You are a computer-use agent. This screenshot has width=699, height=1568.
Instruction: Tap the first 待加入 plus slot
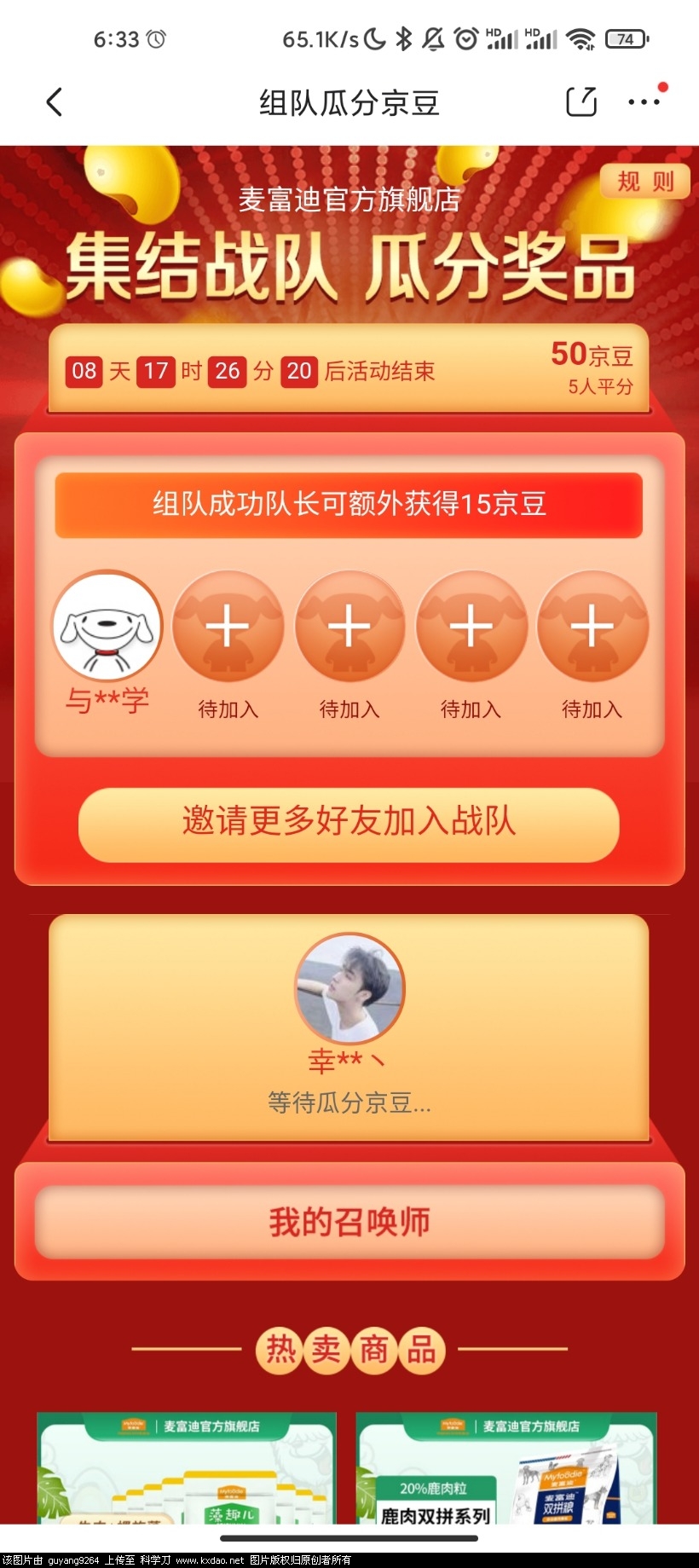(227, 627)
